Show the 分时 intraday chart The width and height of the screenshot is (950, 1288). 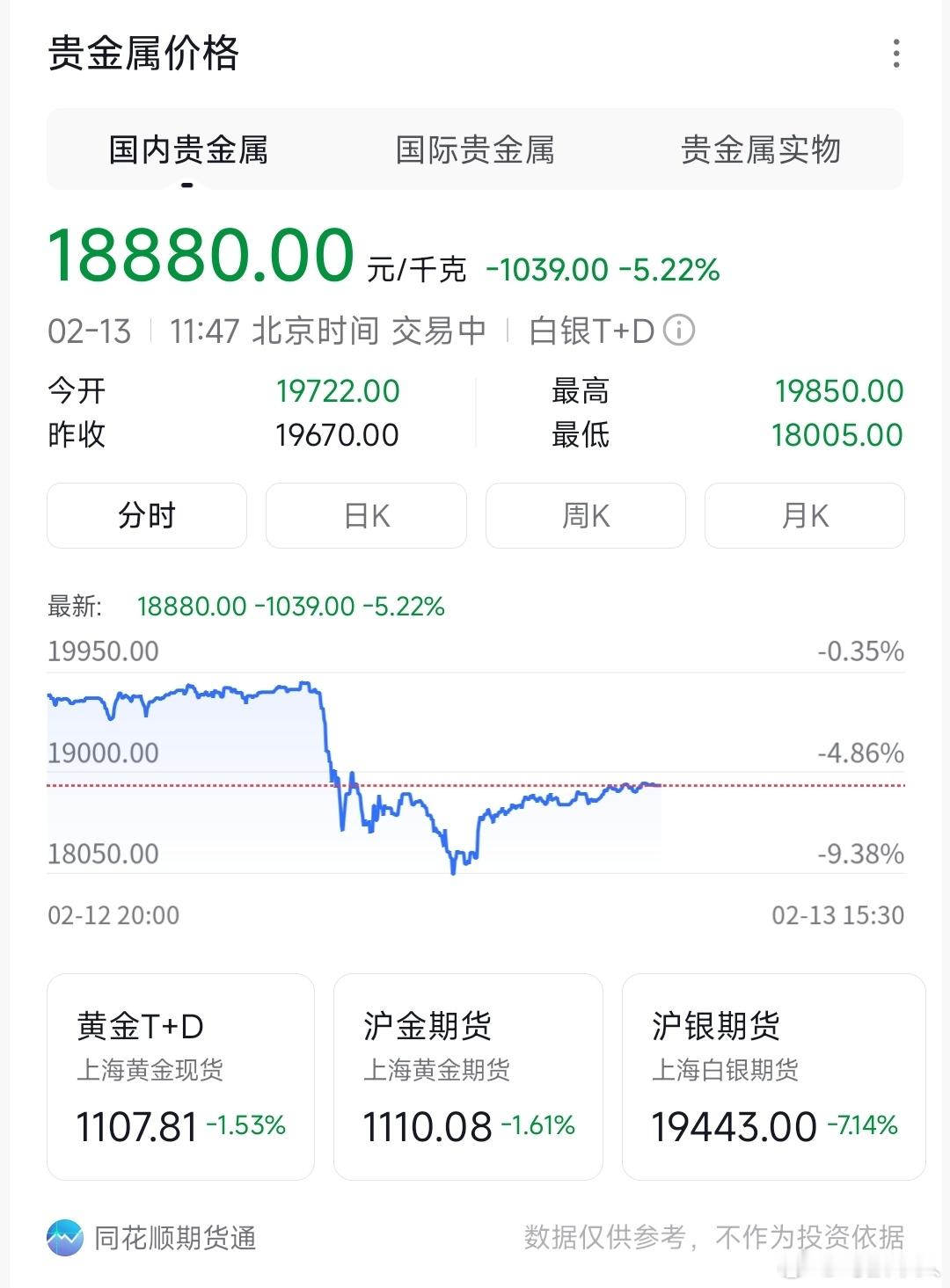point(147,515)
